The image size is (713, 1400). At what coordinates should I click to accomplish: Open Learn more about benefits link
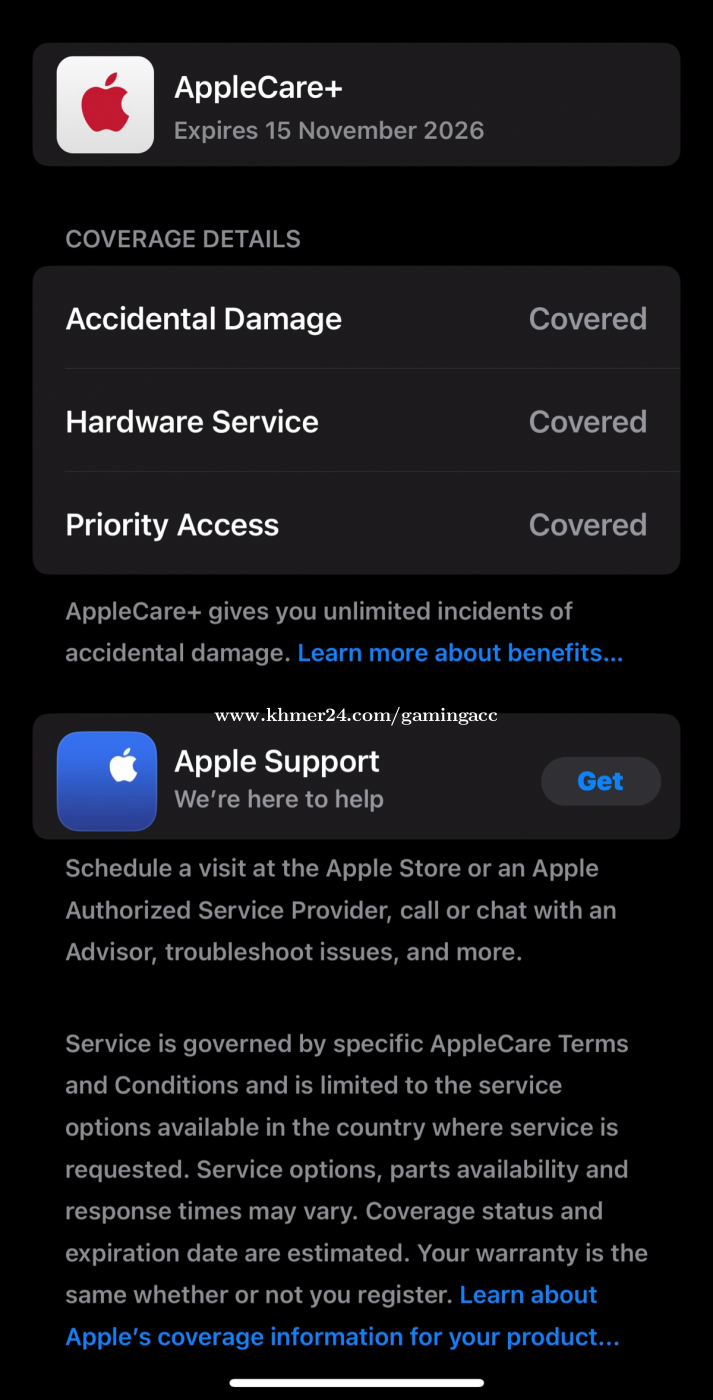pos(460,653)
